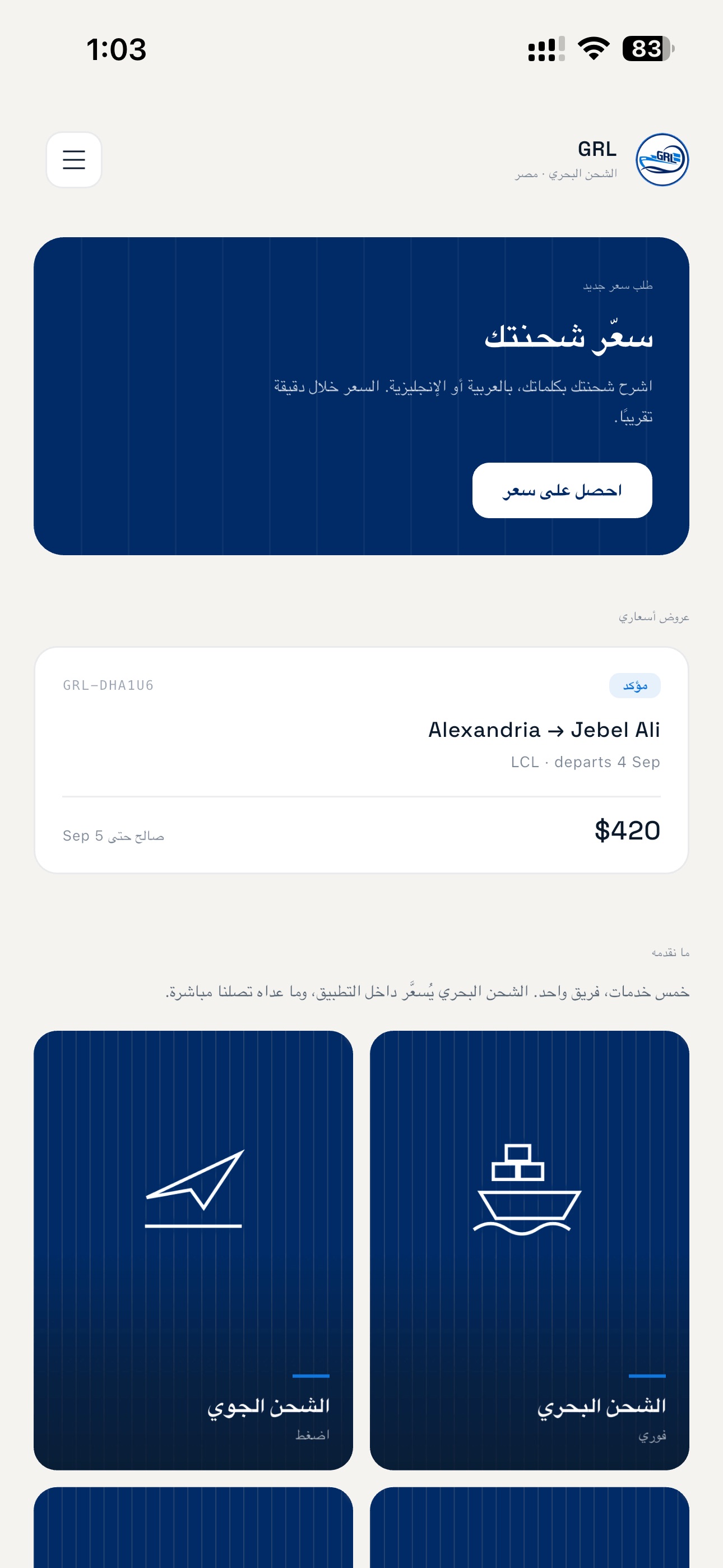723x1568 pixels.
Task: Open the hamburger menu
Action: pyautogui.click(x=73, y=159)
